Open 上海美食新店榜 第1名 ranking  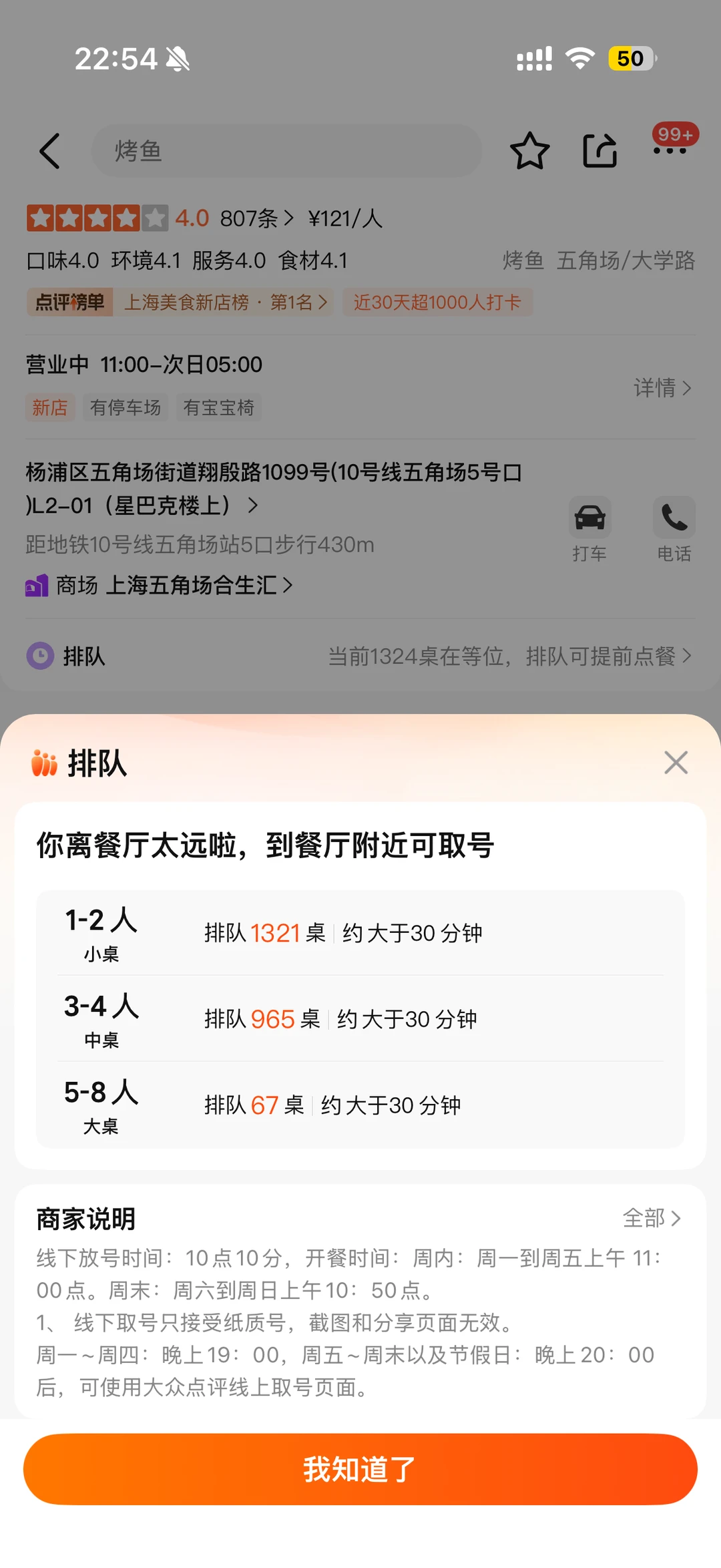pyautogui.click(x=224, y=302)
